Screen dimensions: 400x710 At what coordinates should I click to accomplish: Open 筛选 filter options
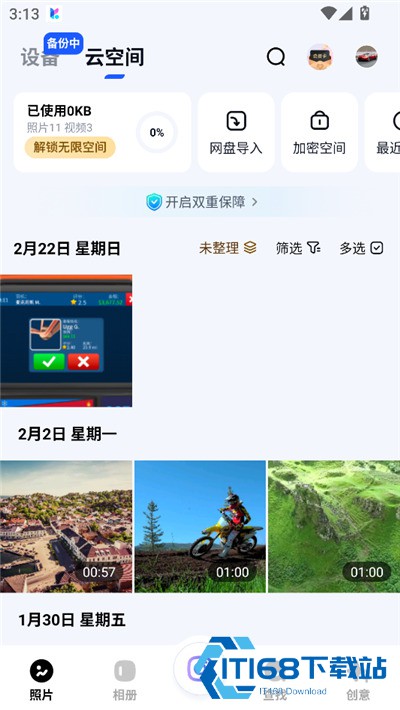pos(298,248)
